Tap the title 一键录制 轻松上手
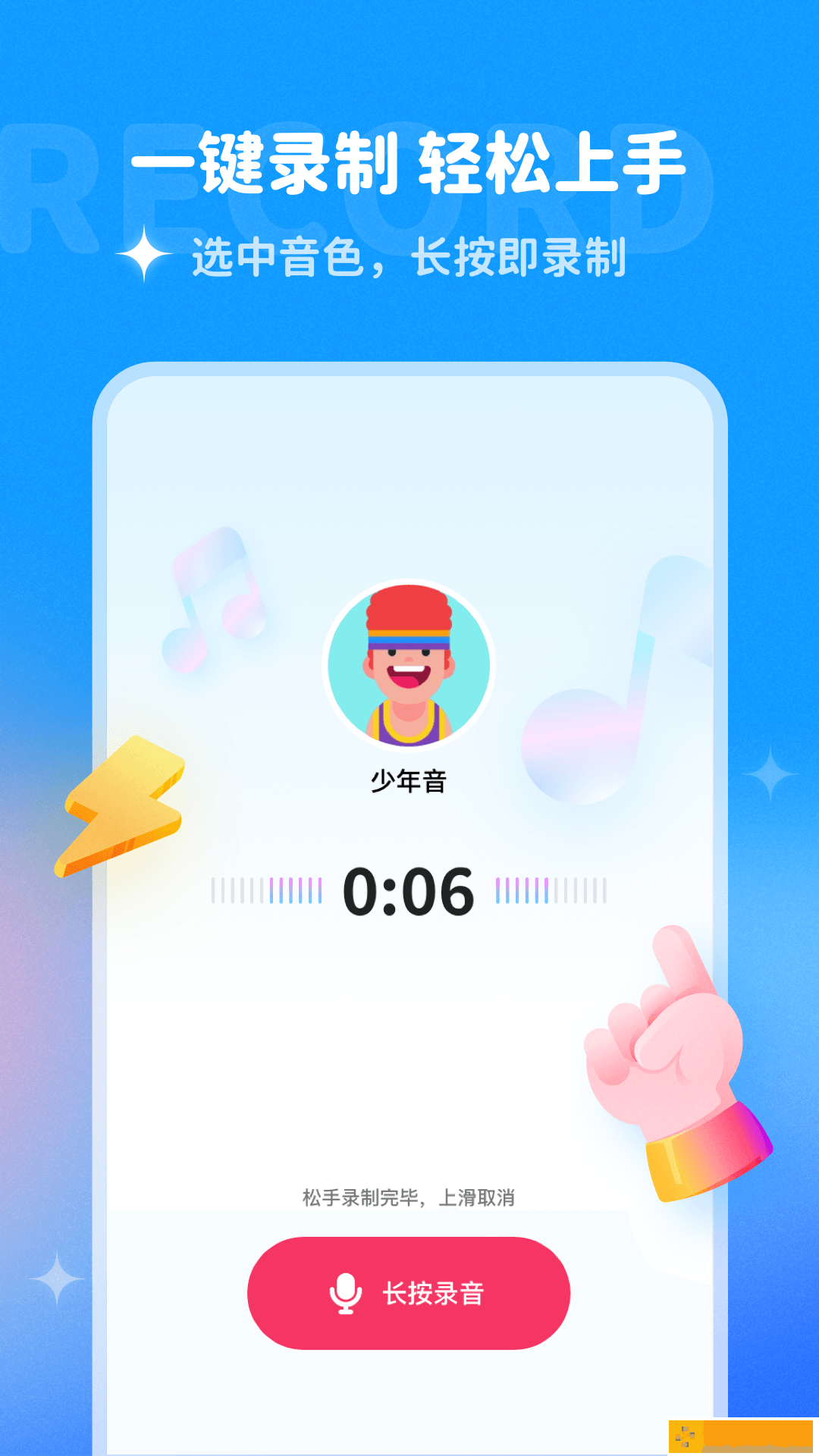 coord(409,163)
